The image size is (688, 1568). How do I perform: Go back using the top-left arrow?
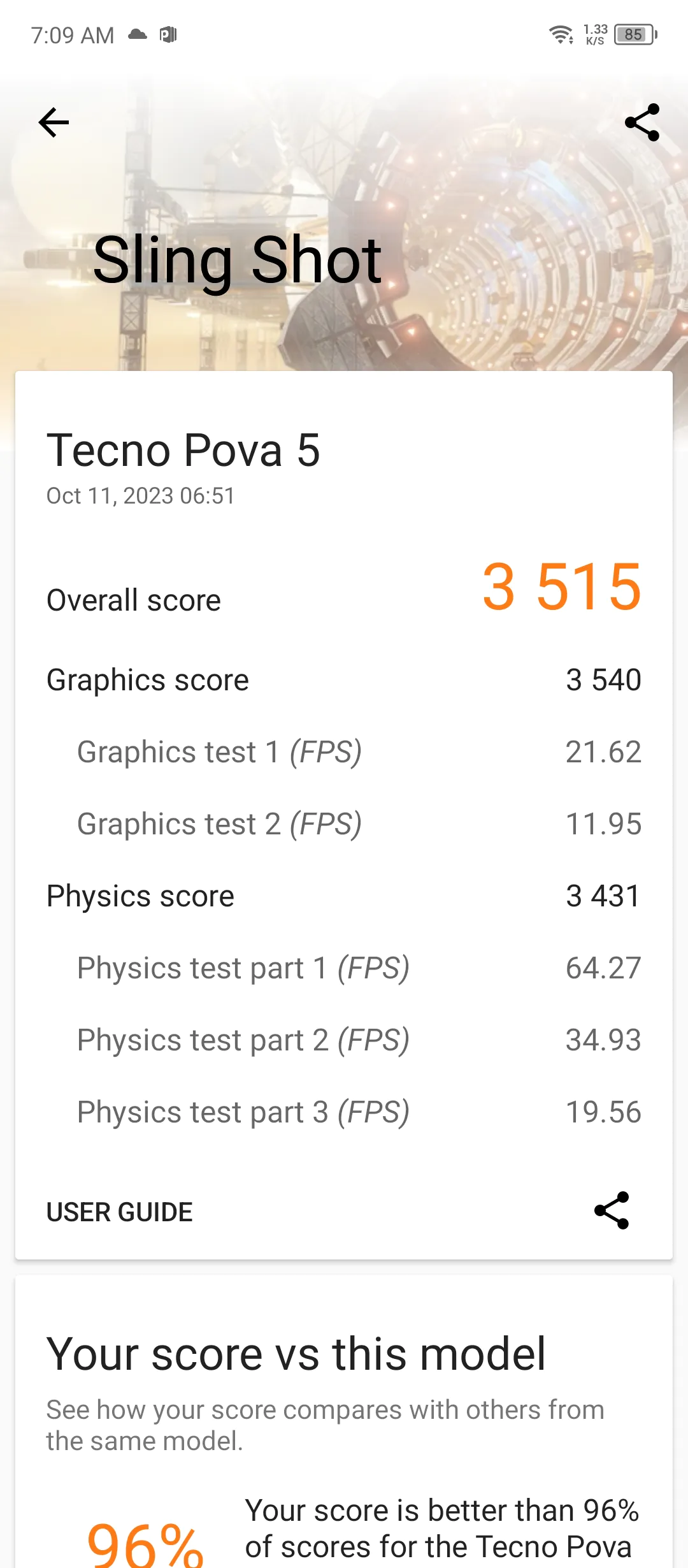tap(54, 122)
